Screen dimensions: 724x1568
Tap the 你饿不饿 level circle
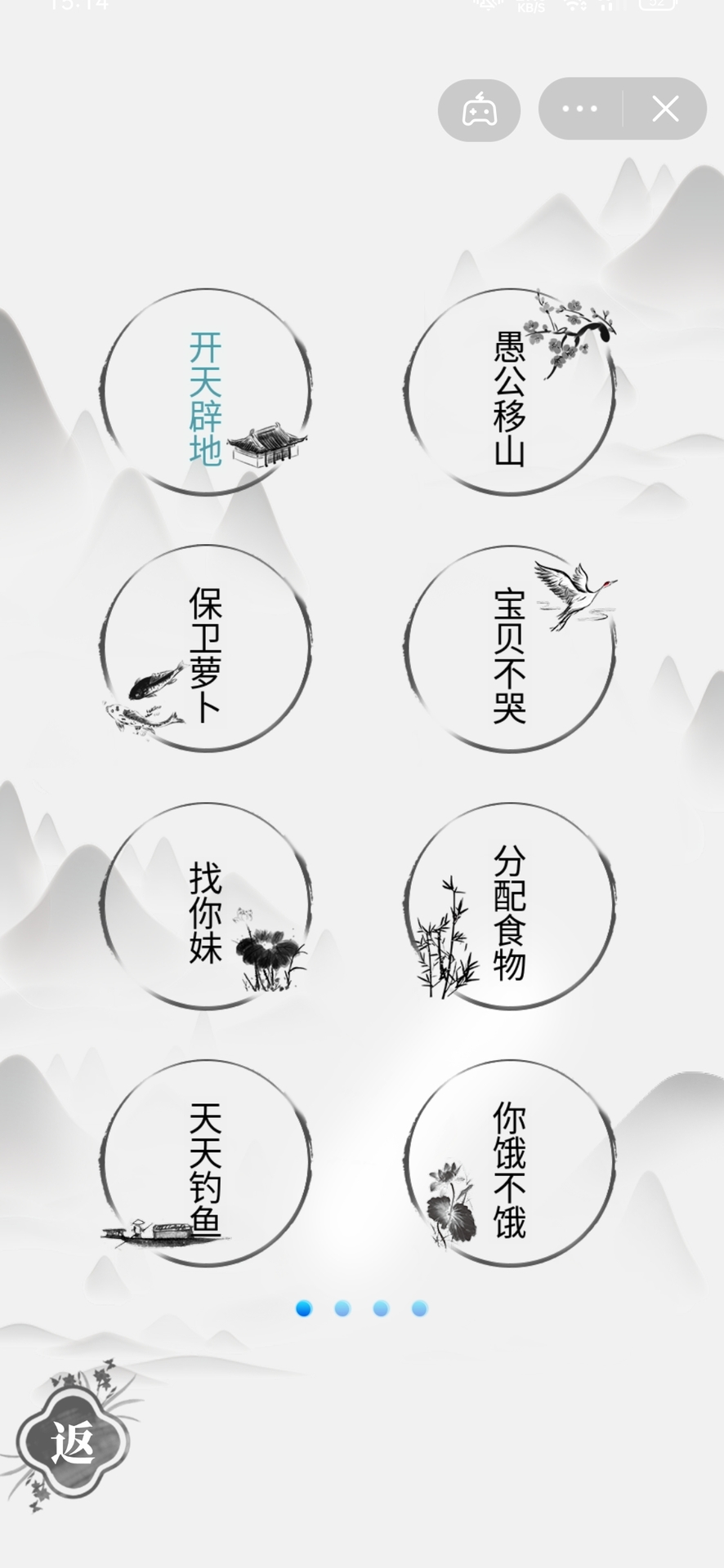coord(509,1164)
